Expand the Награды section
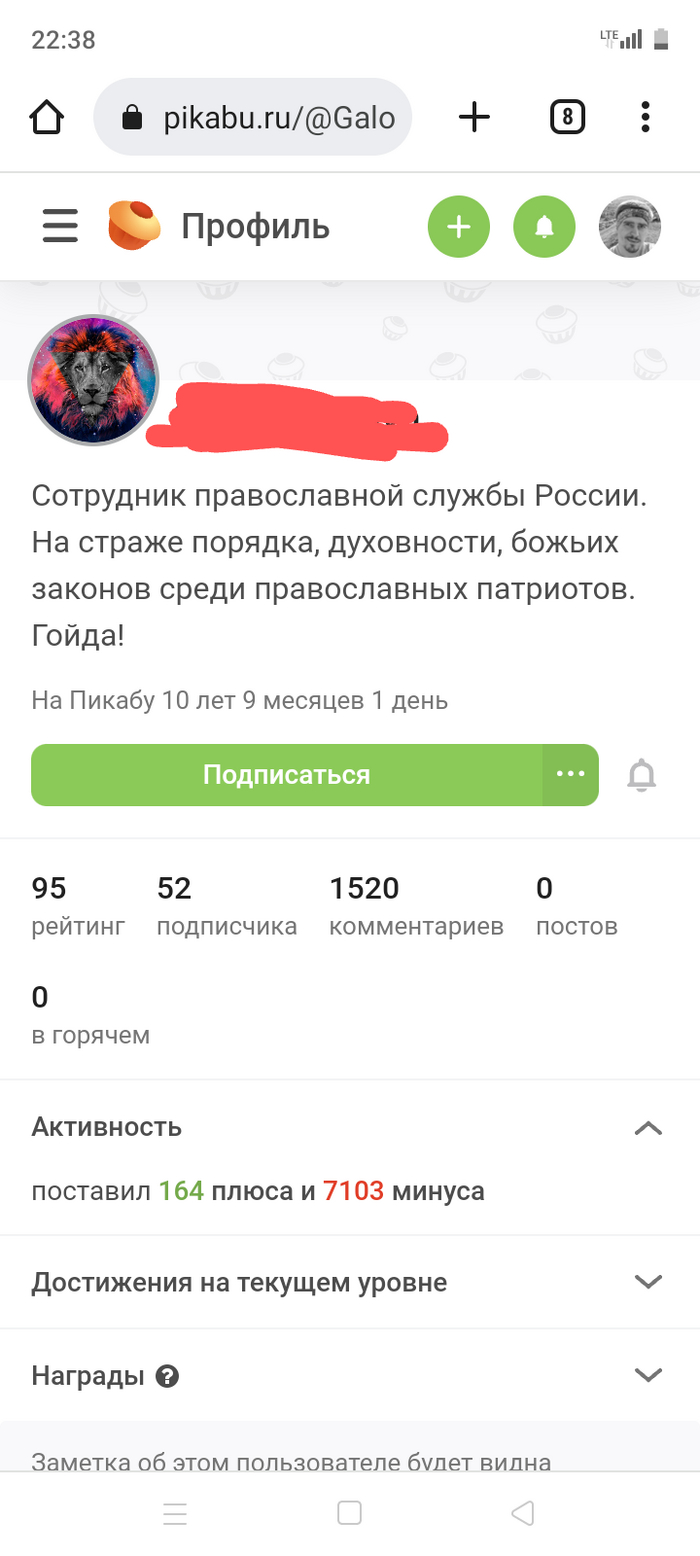700x1556 pixels. (x=648, y=1375)
